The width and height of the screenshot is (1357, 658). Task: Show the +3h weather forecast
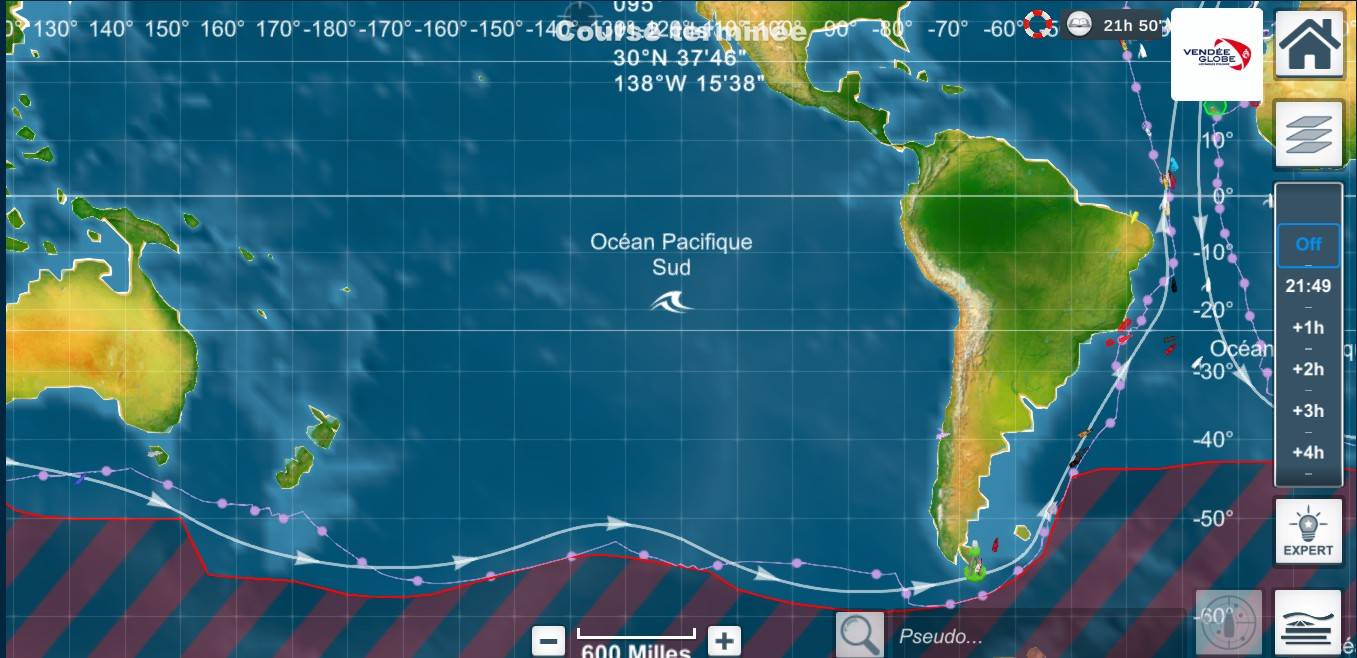(x=1308, y=411)
